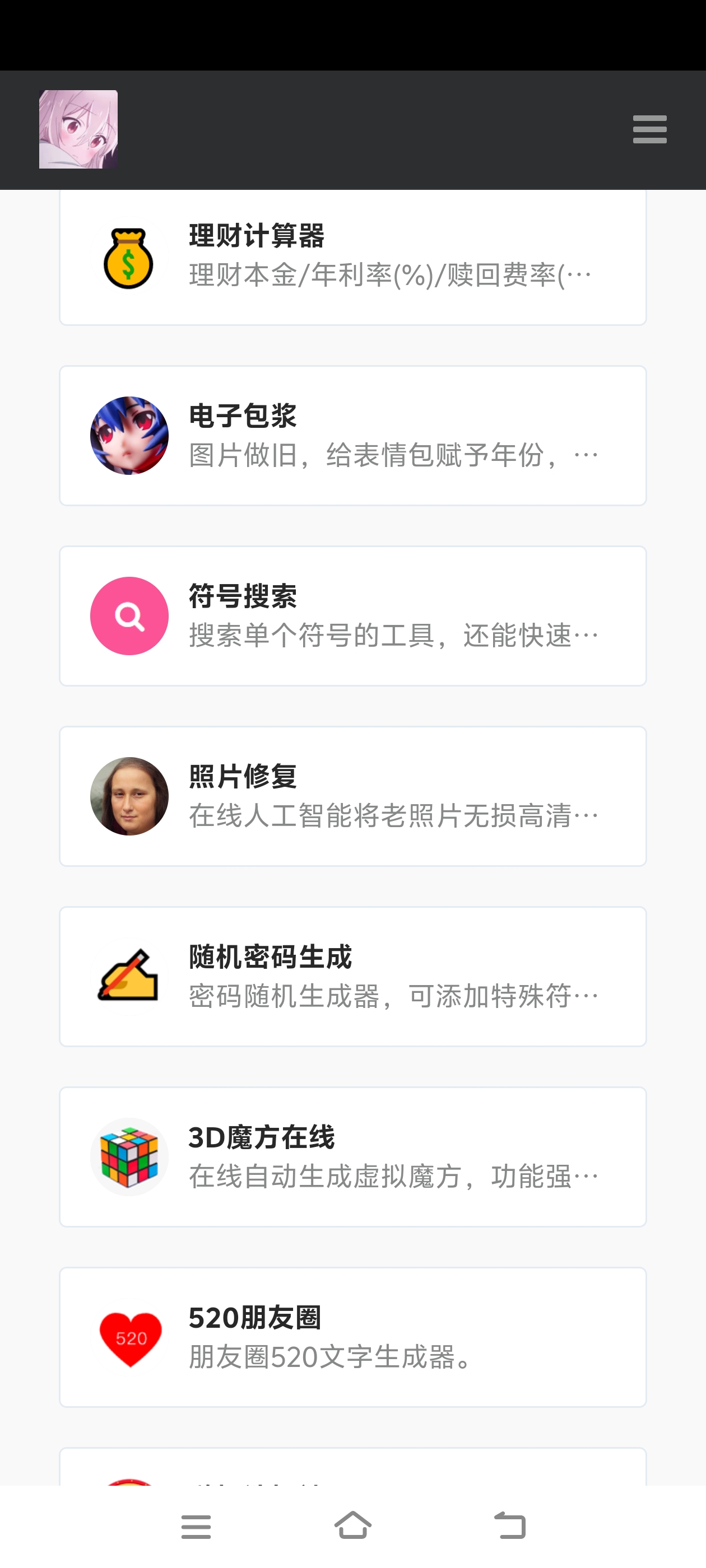Screen dimensions: 706x1568
Task: Tap the anime avatar logo in the header
Action: pyautogui.click(x=78, y=129)
